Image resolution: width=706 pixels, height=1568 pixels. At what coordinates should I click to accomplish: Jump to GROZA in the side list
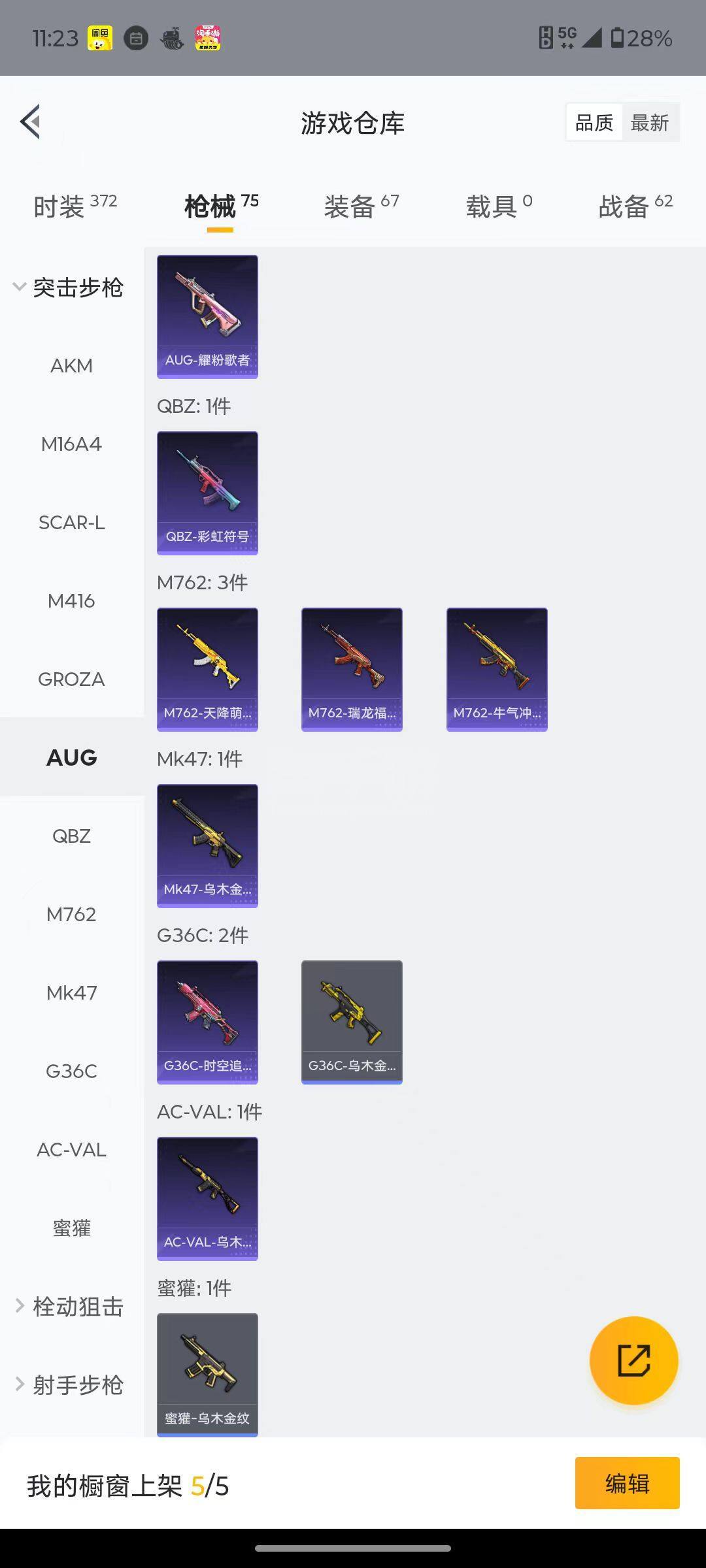point(72,679)
